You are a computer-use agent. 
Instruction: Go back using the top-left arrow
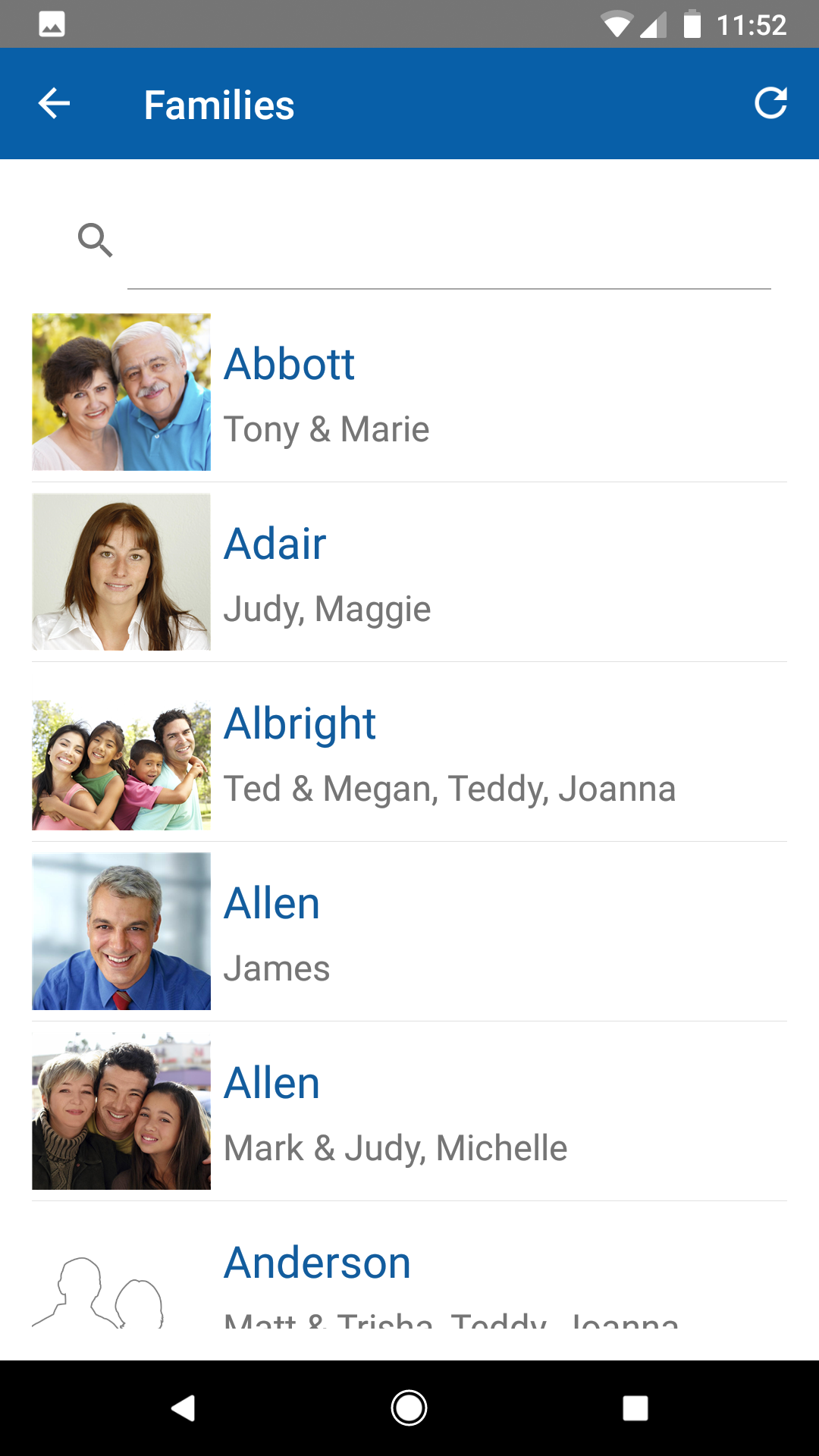tap(54, 104)
